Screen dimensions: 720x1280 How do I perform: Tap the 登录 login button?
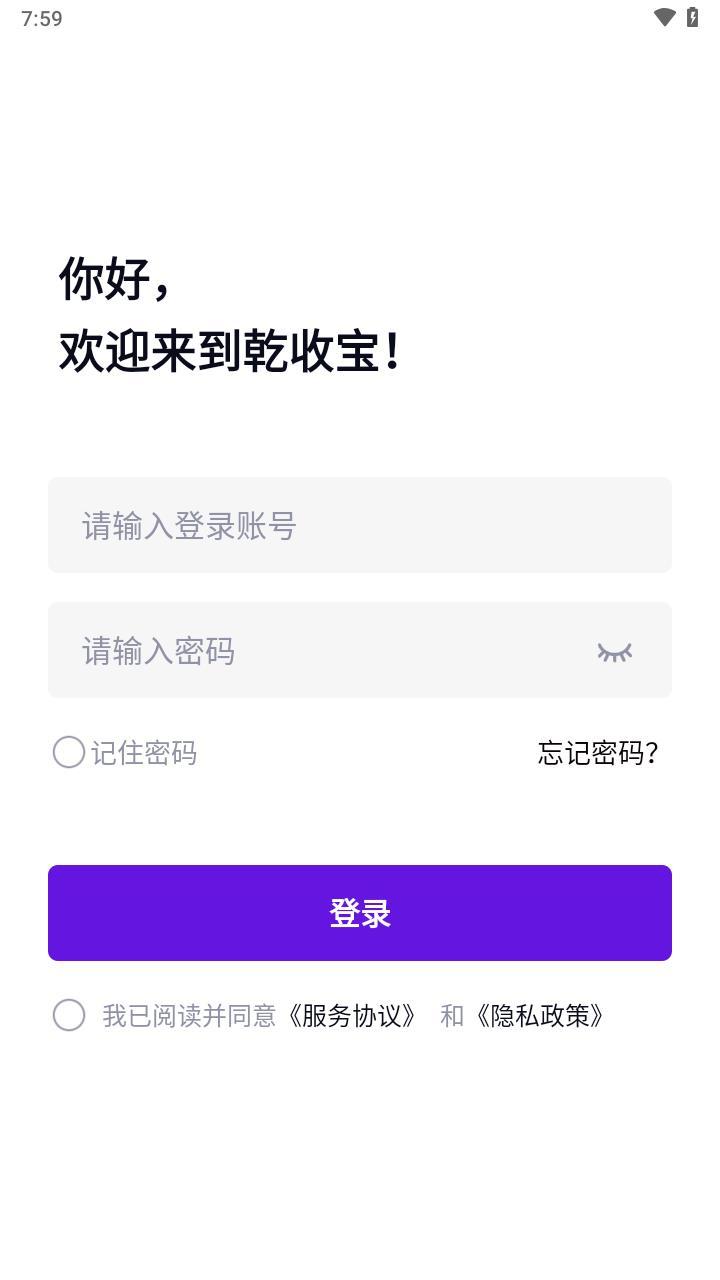(360, 913)
